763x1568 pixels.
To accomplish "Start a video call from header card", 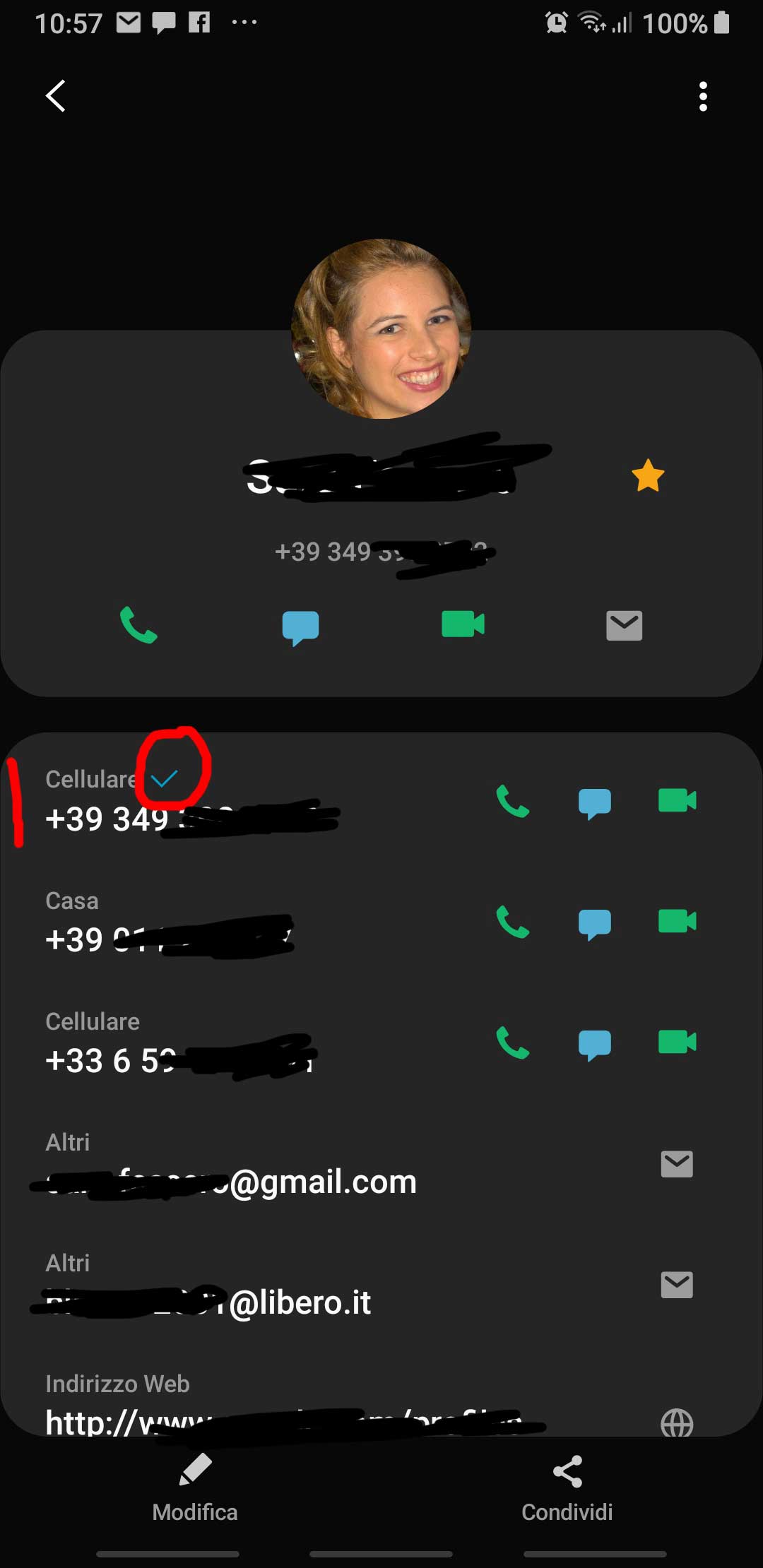I will coord(463,624).
